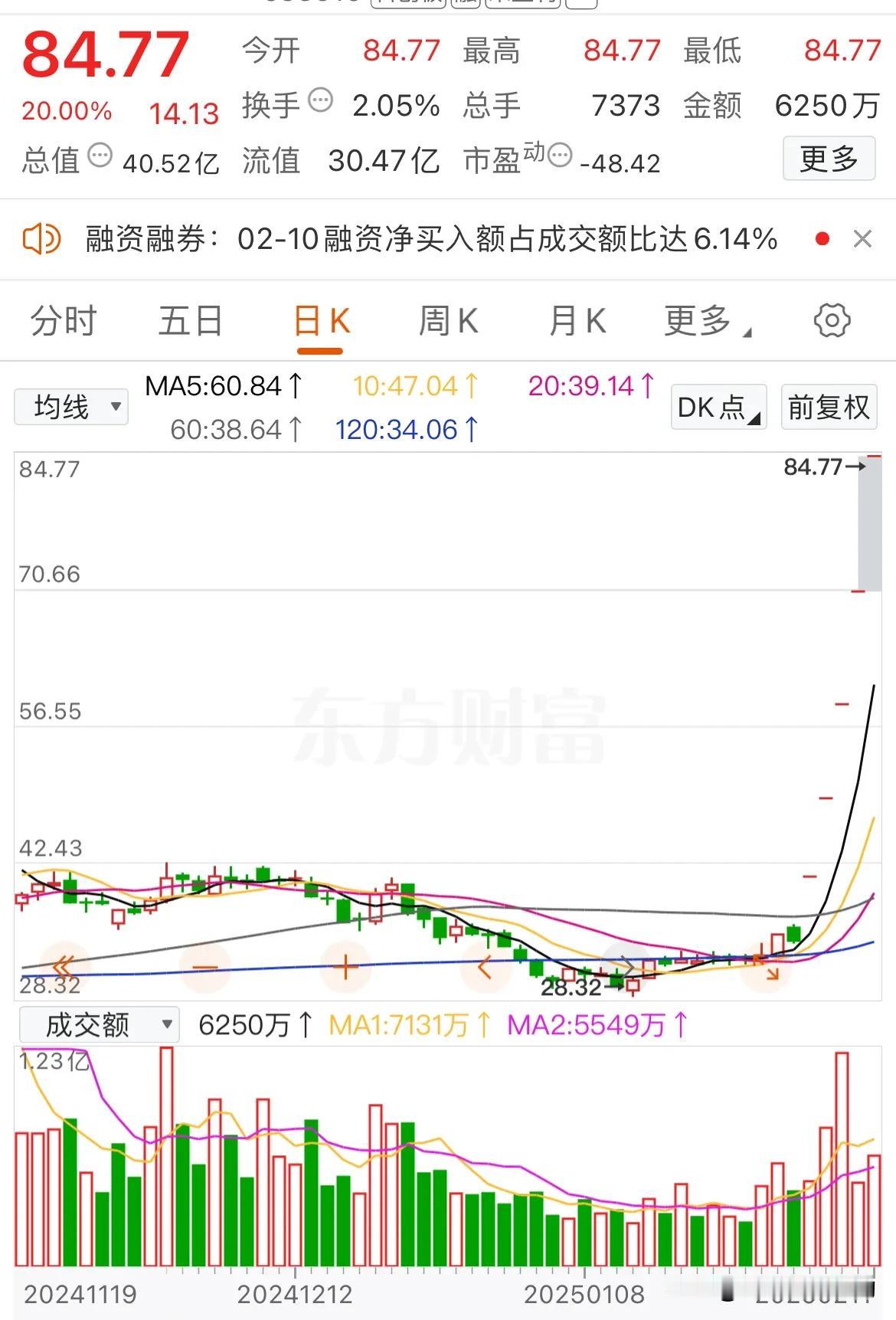Switch to the 五日 chart tab

[x=190, y=321]
